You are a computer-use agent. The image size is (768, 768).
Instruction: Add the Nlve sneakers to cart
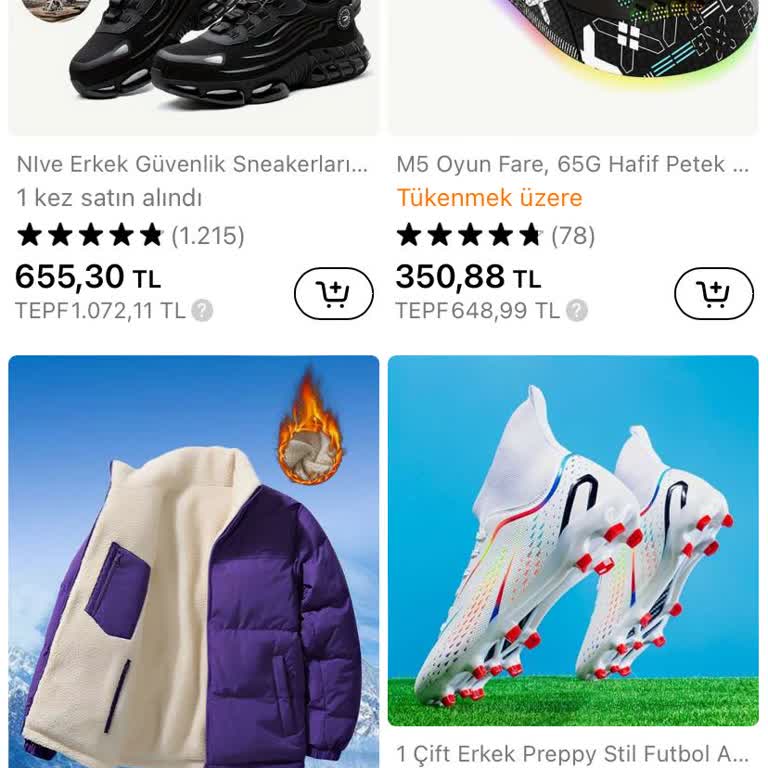tap(333, 294)
